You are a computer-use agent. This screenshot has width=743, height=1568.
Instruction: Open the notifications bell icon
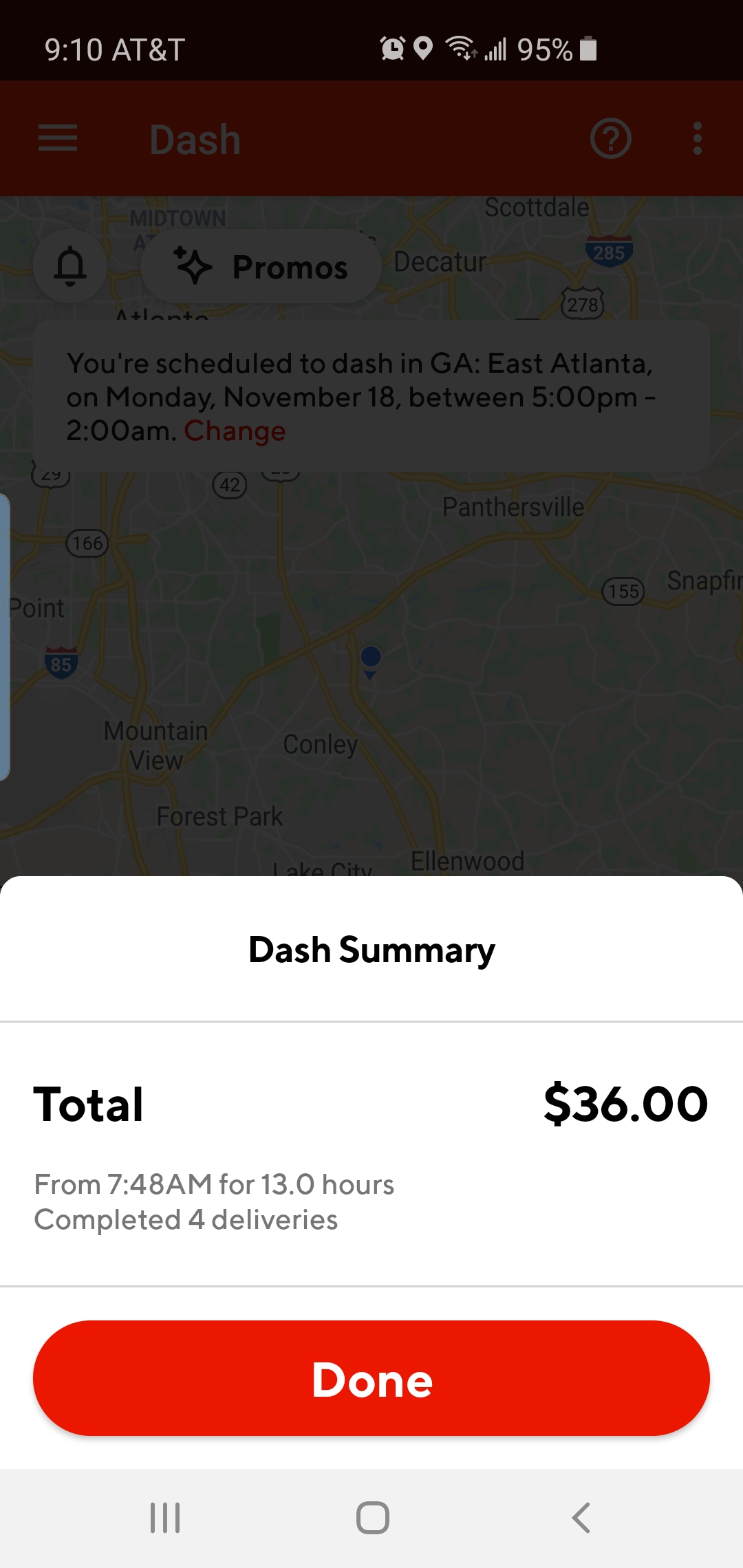69,267
